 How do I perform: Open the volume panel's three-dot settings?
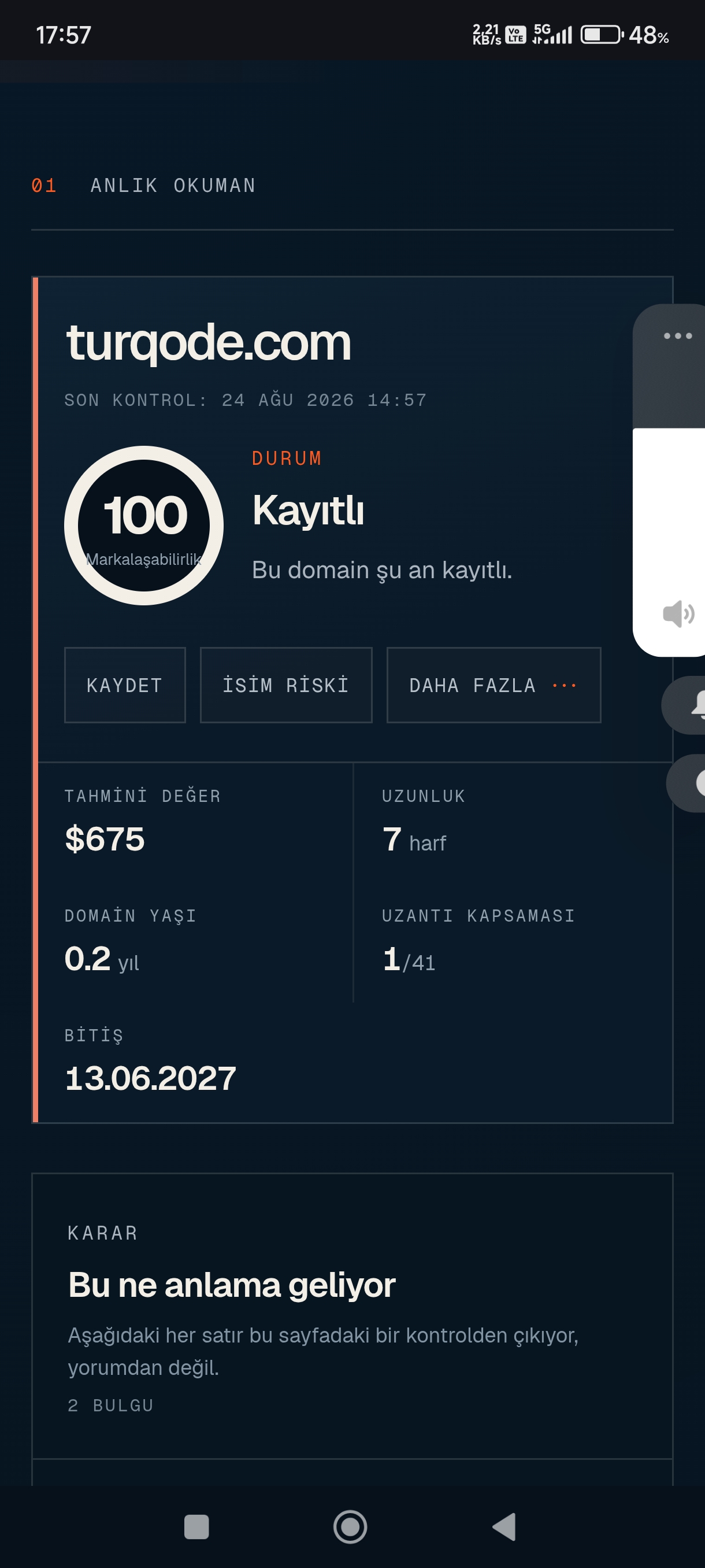[678, 335]
